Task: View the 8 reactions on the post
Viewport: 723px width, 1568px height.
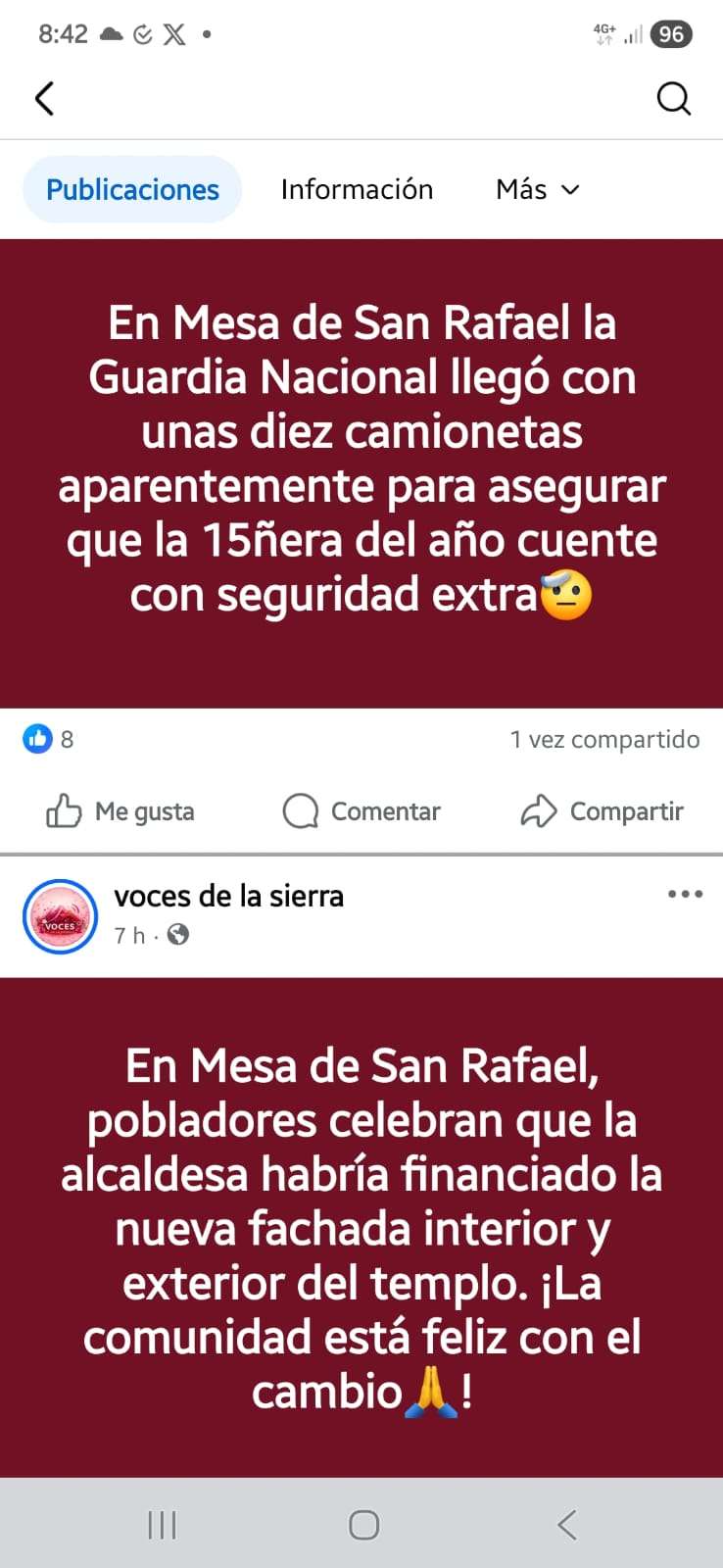Action: [49, 739]
